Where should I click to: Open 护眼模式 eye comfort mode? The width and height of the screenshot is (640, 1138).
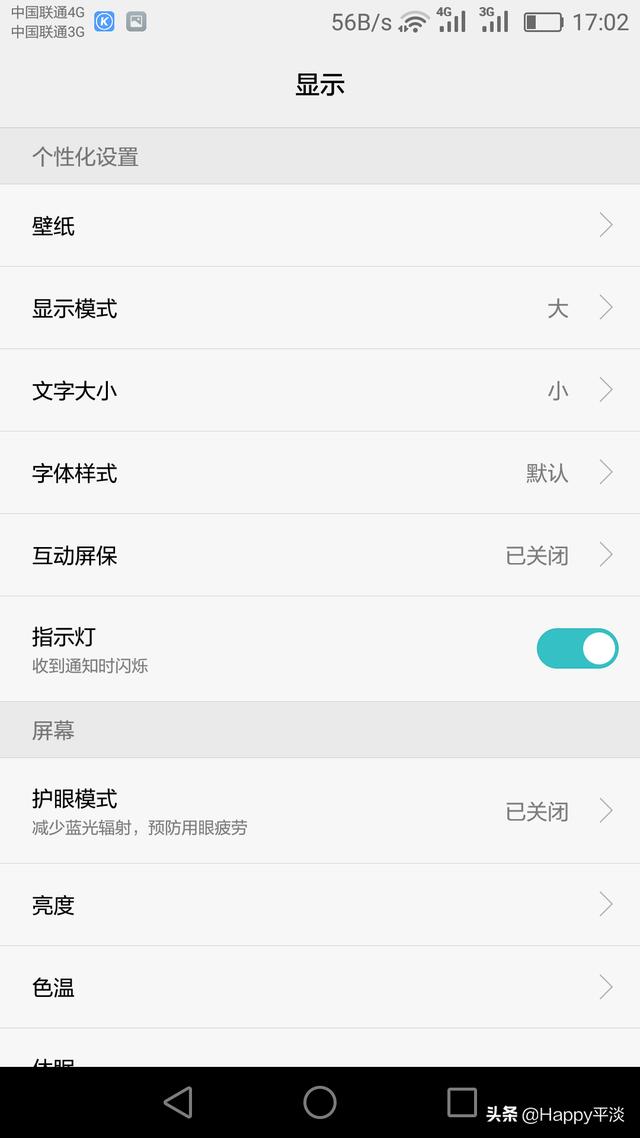320,811
